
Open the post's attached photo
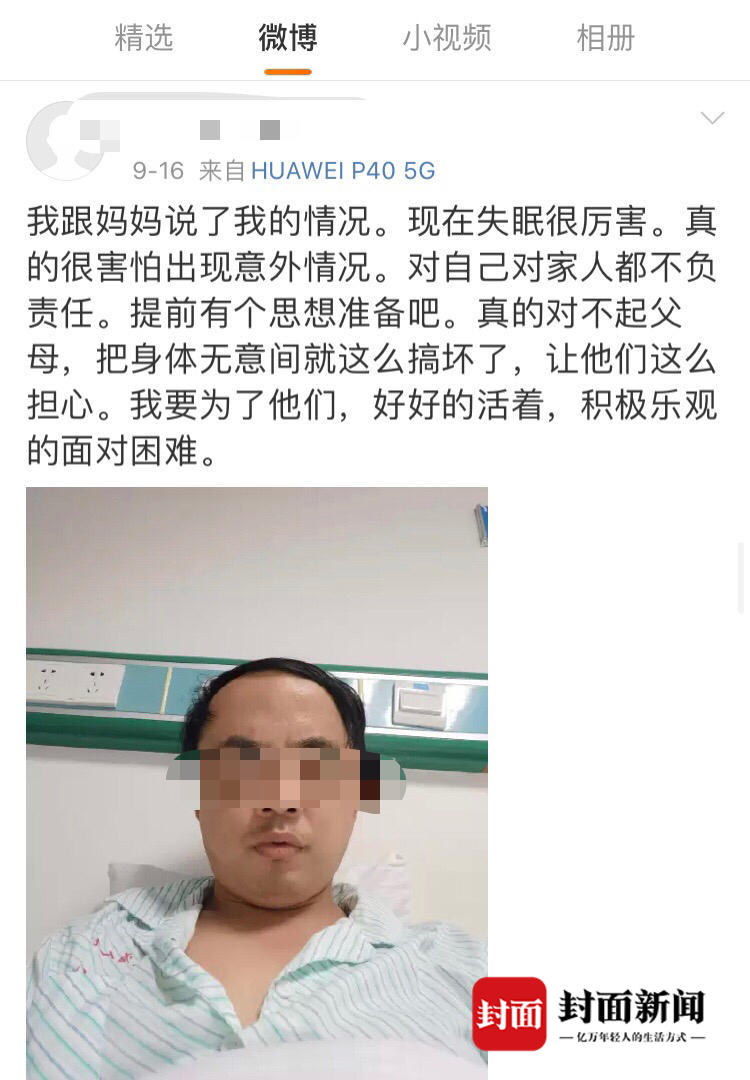257,780
